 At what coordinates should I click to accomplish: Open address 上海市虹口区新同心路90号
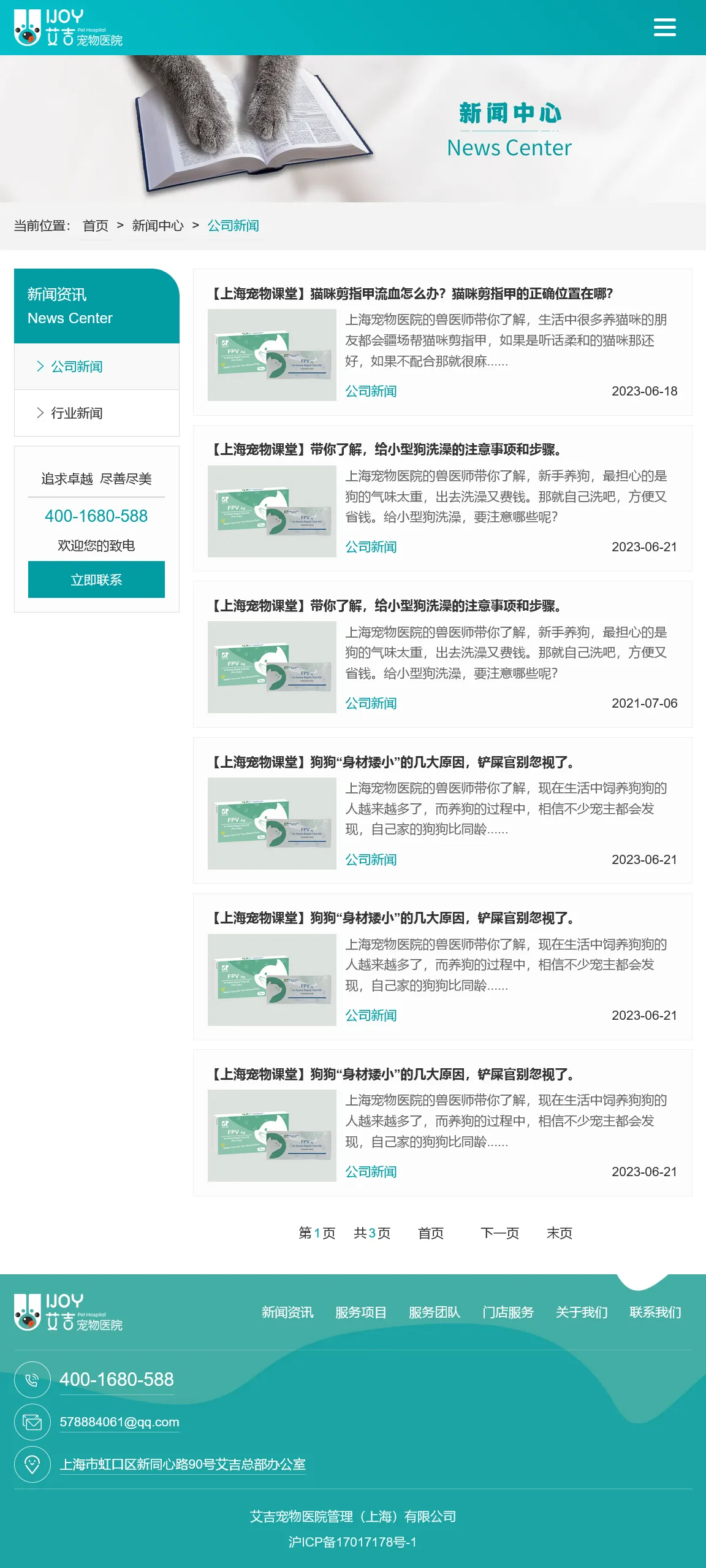183,1464
